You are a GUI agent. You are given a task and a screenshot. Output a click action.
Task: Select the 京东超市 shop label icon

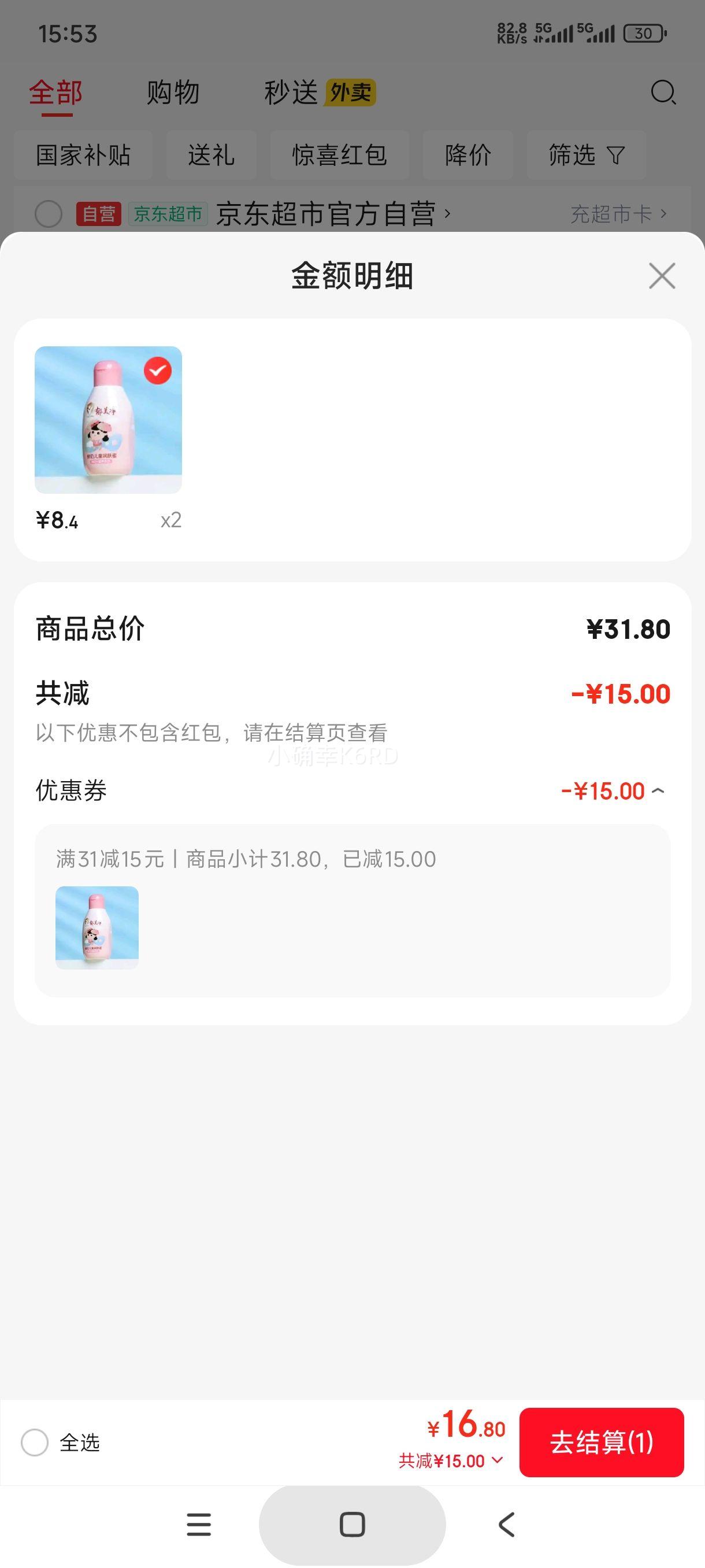pyautogui.click(x=168, y=215)
